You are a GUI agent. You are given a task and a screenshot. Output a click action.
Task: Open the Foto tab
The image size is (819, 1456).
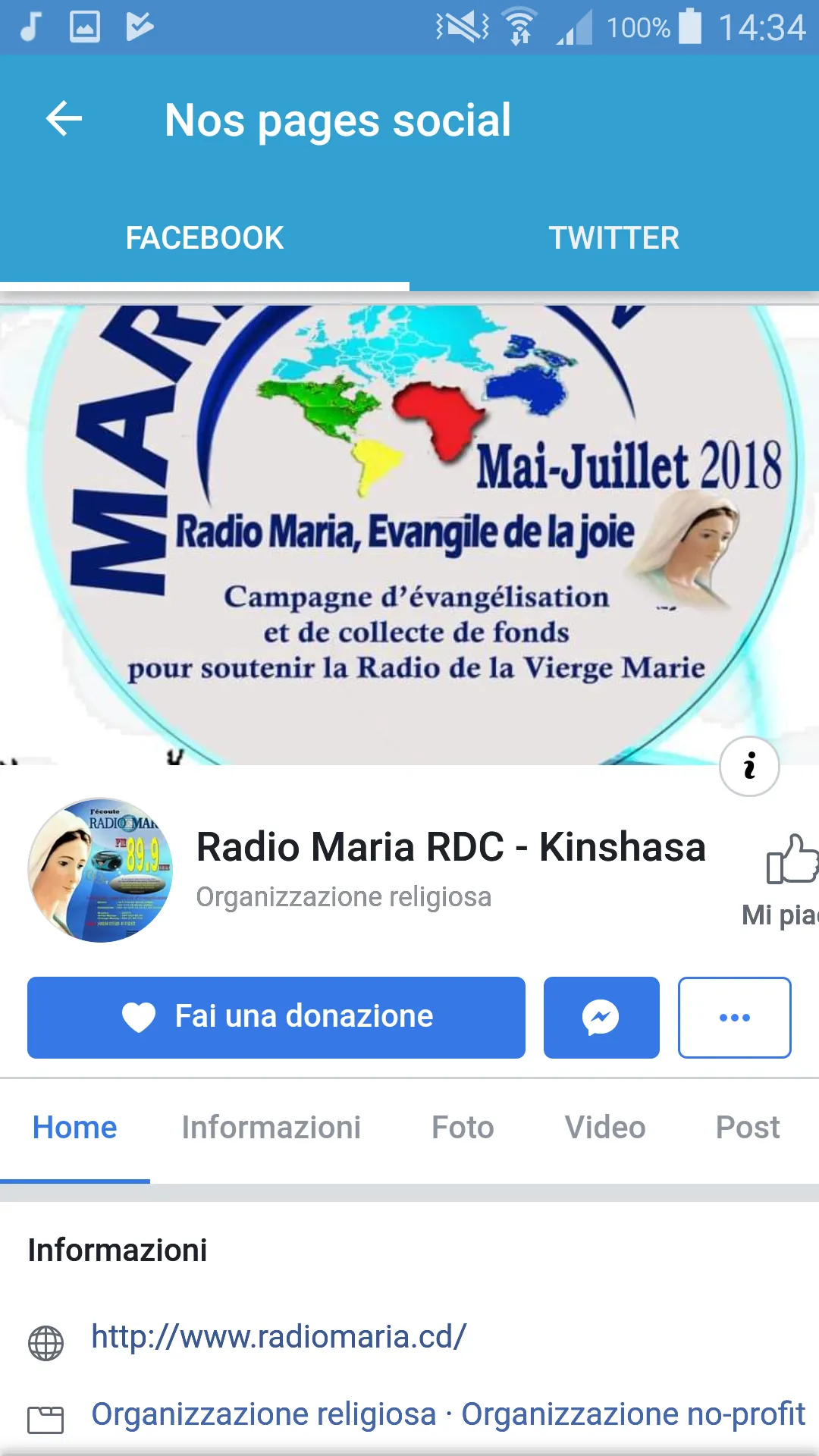(x=463, y=1128)
